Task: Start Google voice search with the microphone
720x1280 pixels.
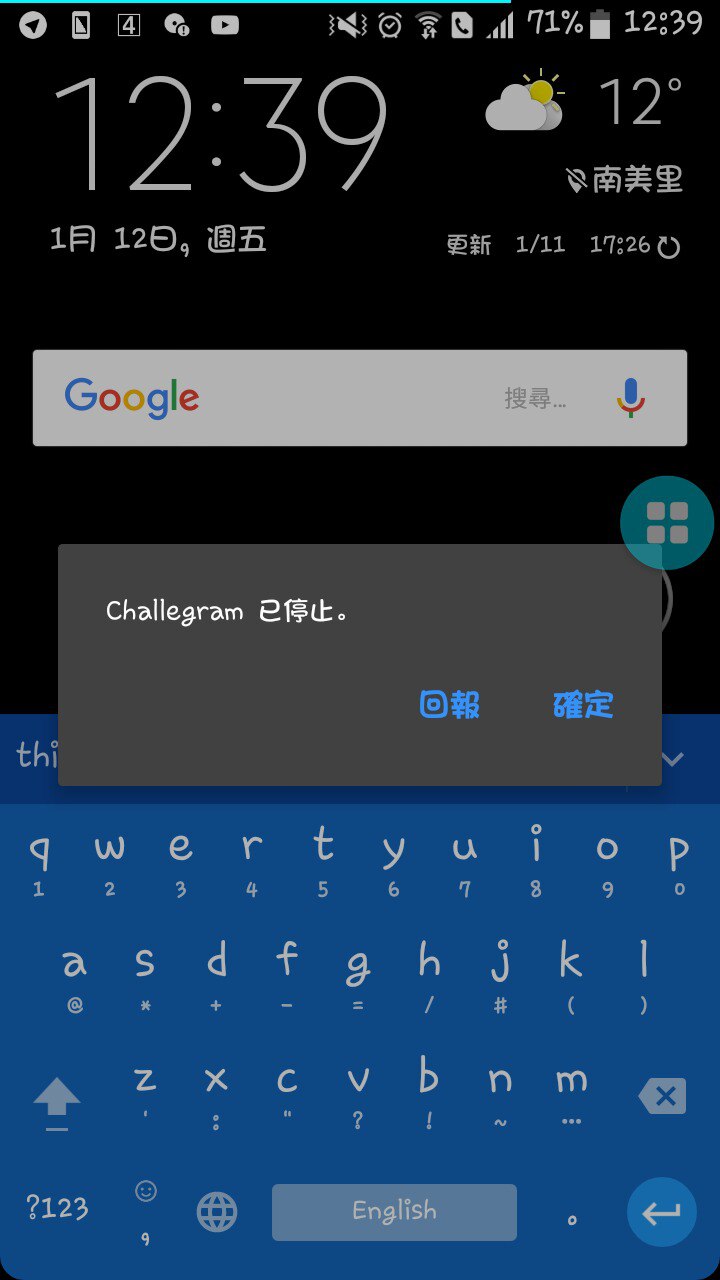Action: [x=630, y=398]
